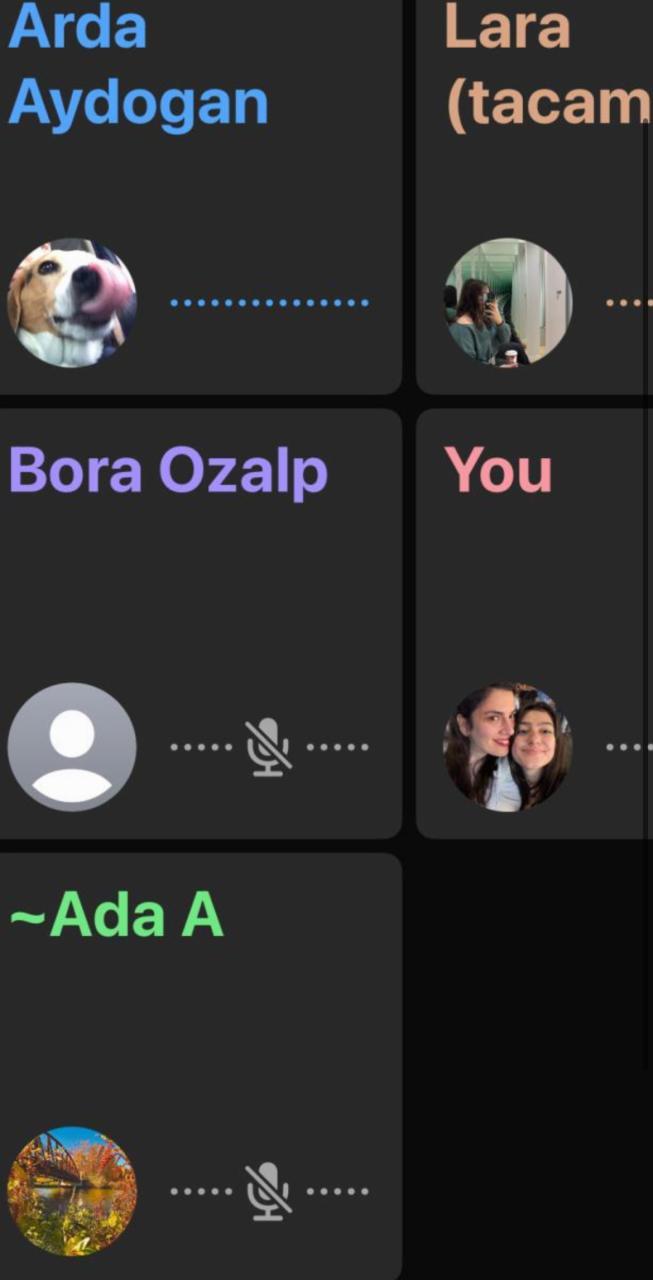The height and width of the screenshot is (1280, 653).
Task: Select ~Ada A's participant tile
Action: click(200, 1065)
